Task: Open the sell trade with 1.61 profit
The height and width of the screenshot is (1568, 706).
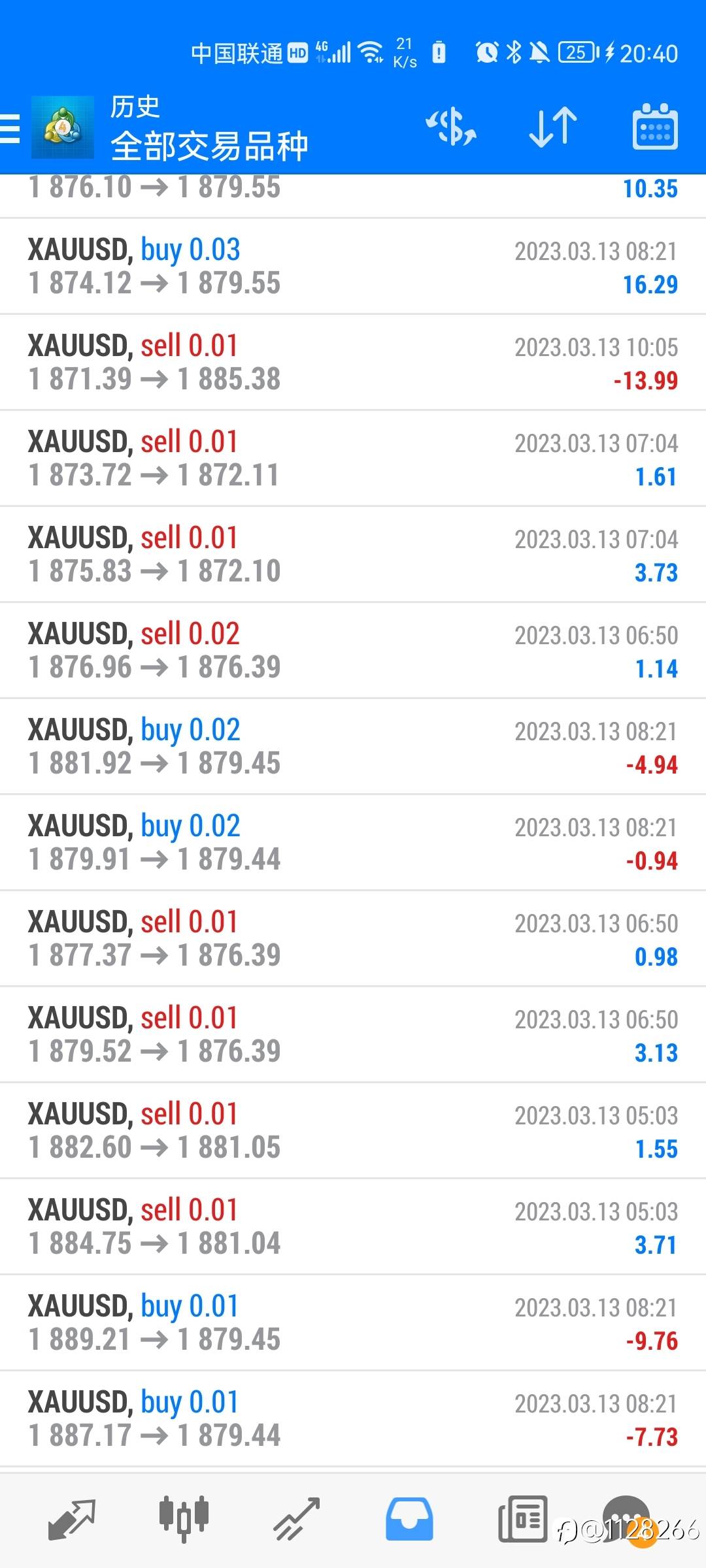Action: (353, 459)
